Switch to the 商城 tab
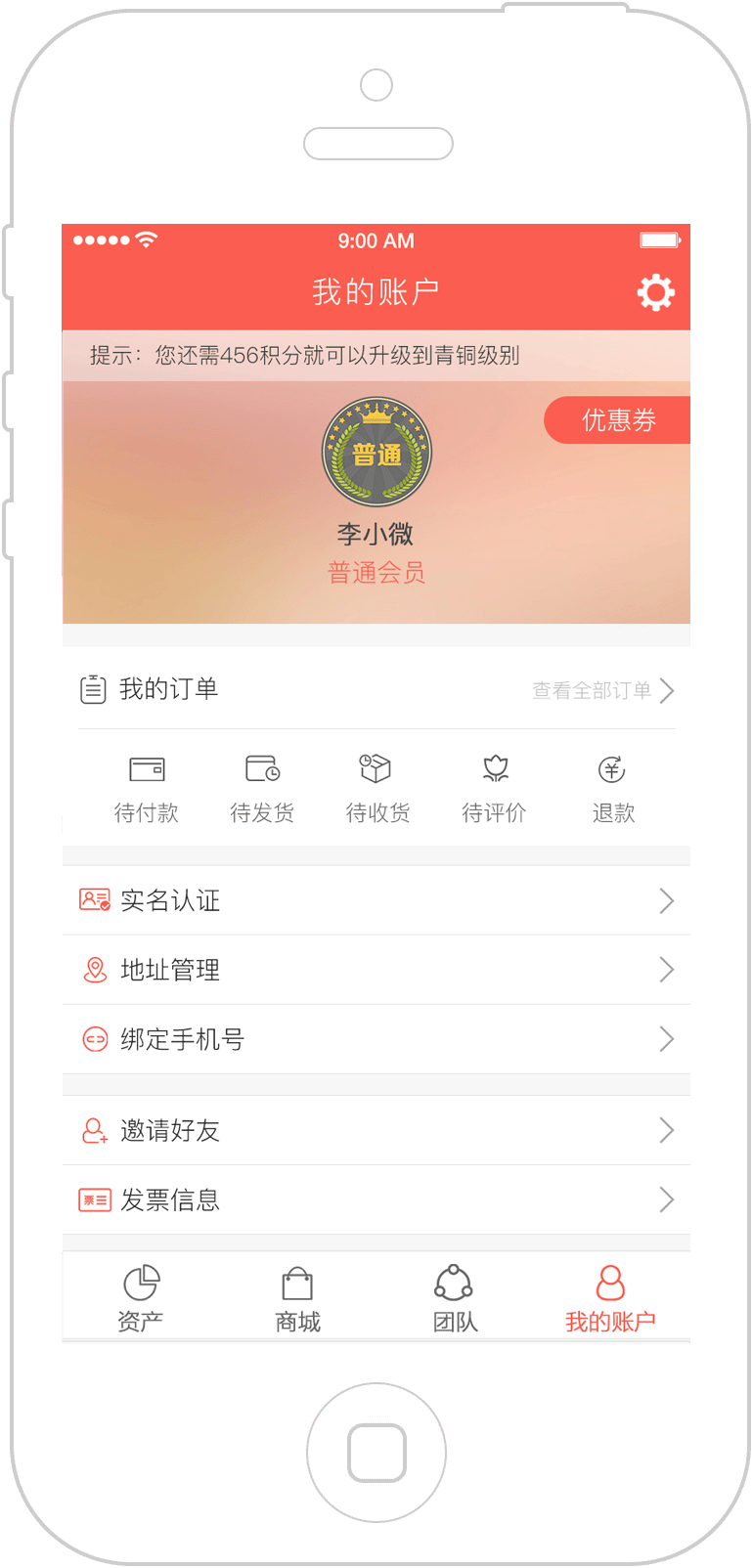This screenshot has width=753, height=1568. coord(297,1299)
